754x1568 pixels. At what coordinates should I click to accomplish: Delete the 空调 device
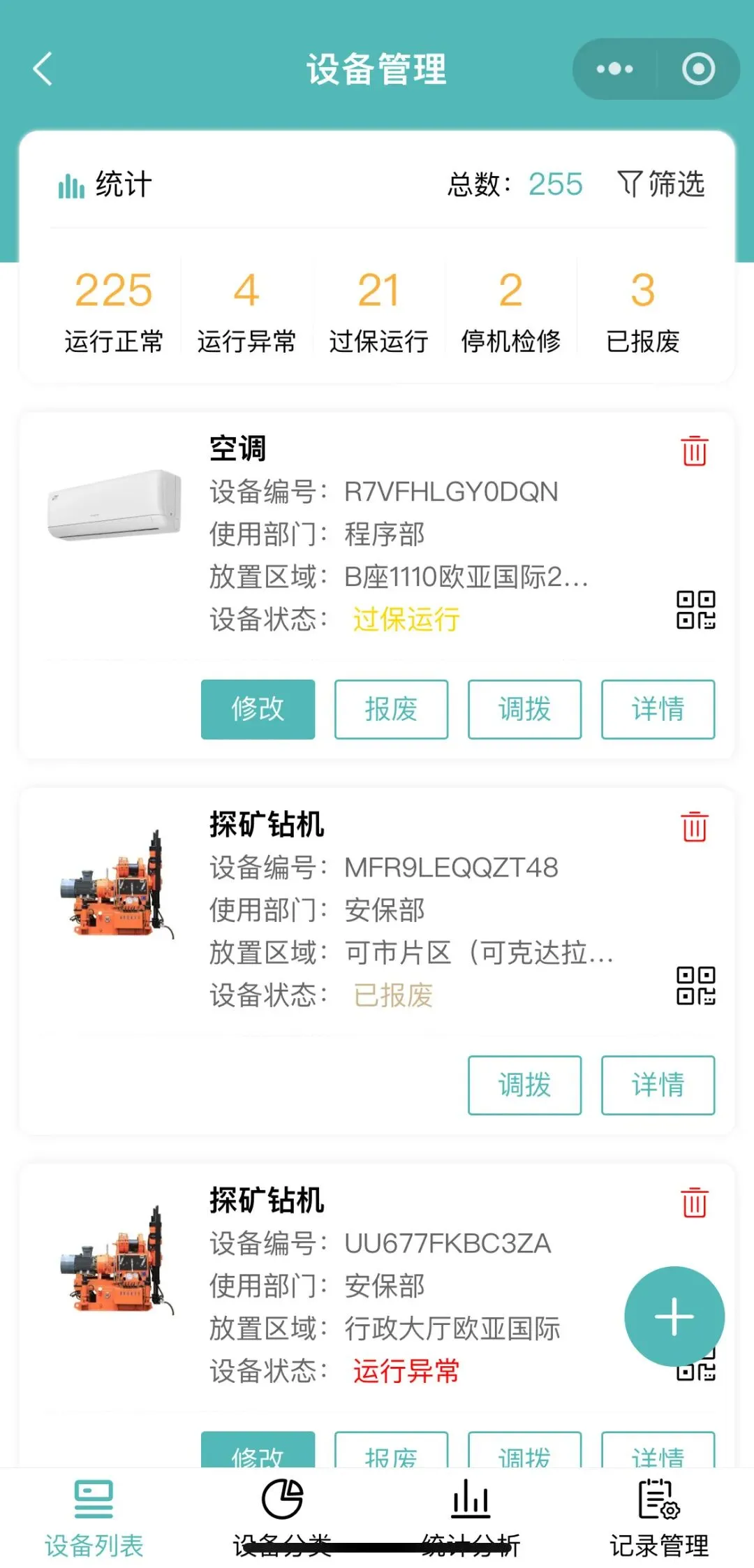coord(695,450)
